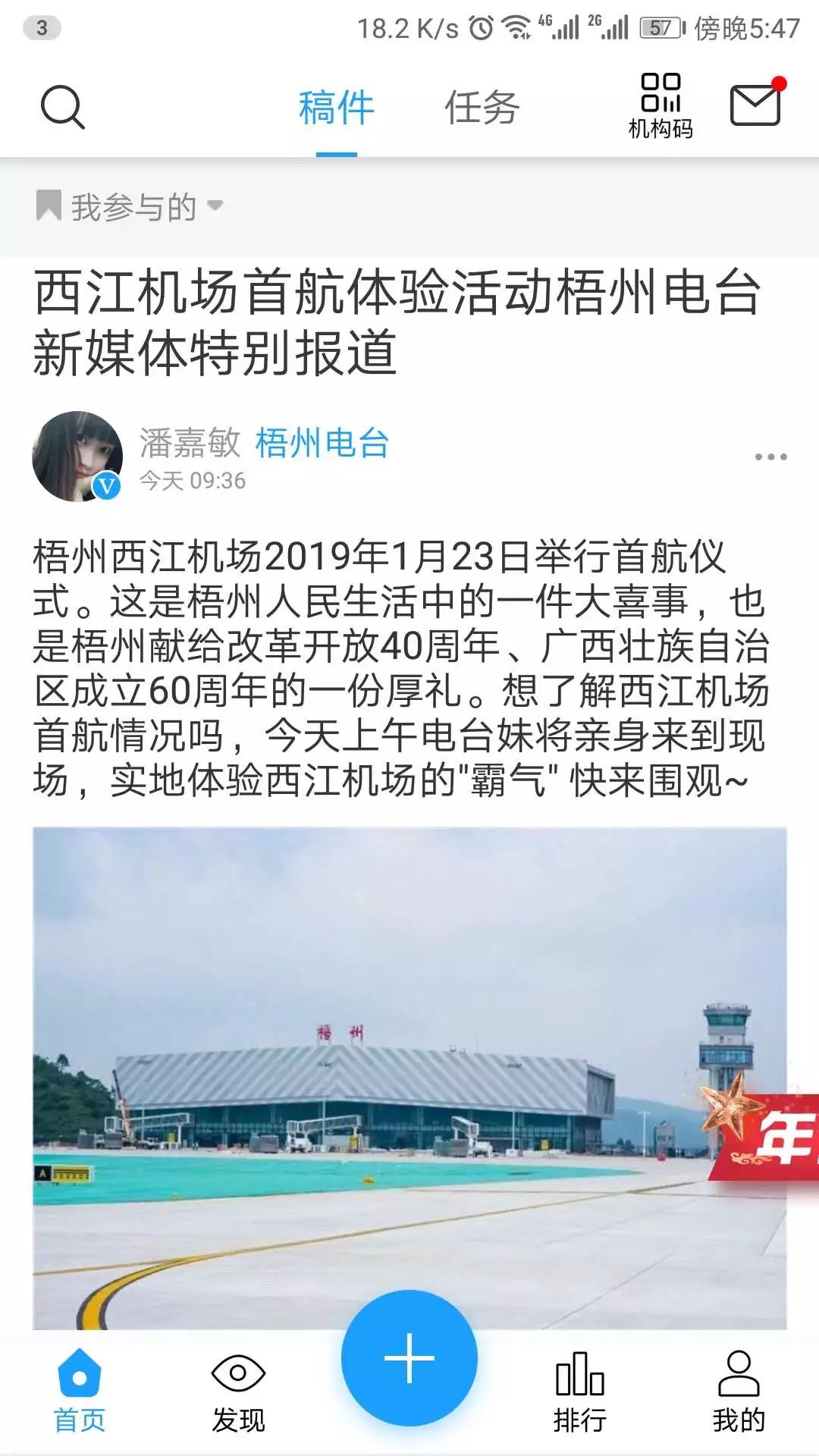Switch to the 稿件 tab
The width and height of the screenshot is (819, 1456).
(x=336, y=108)
